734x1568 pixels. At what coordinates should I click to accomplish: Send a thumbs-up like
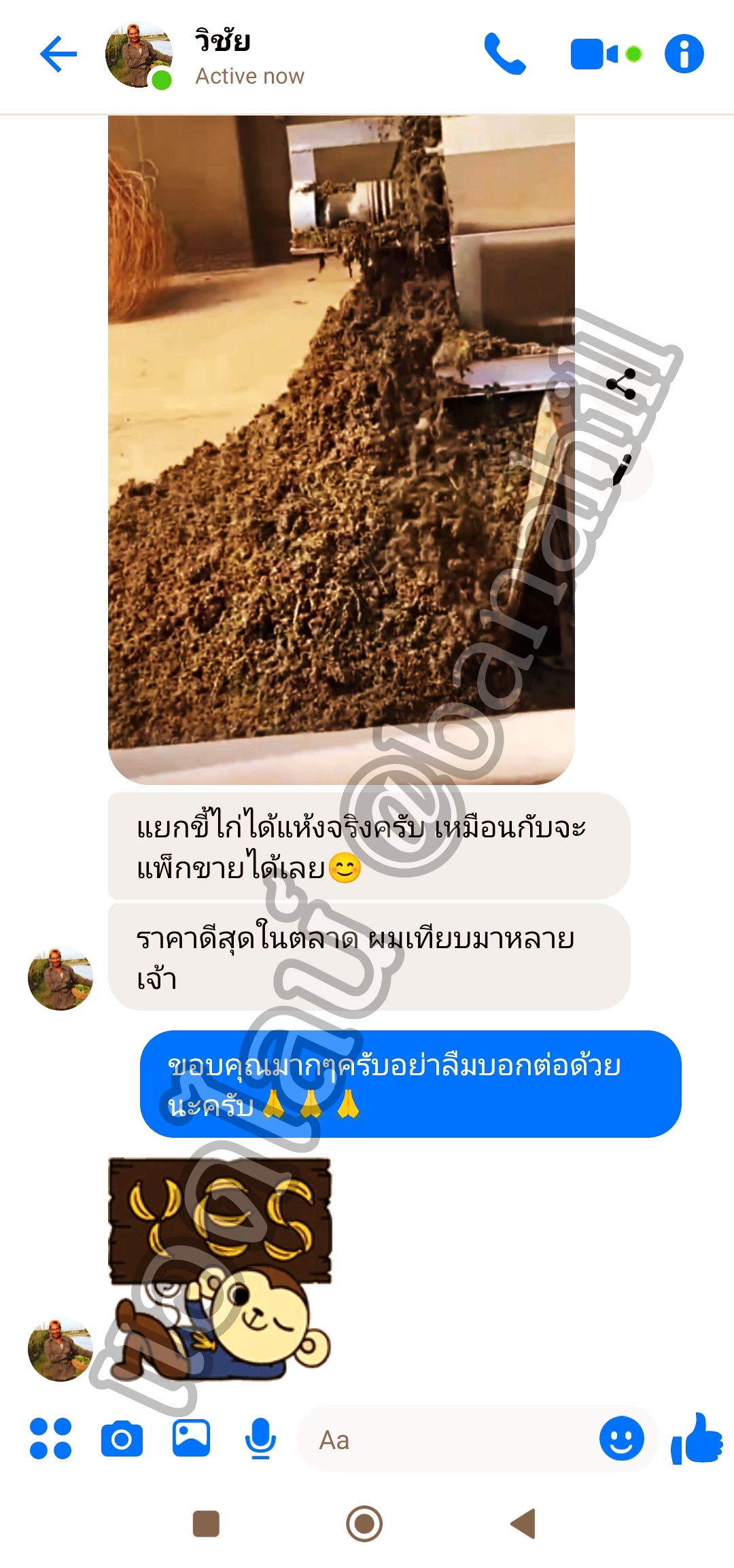pos(697,1438)
